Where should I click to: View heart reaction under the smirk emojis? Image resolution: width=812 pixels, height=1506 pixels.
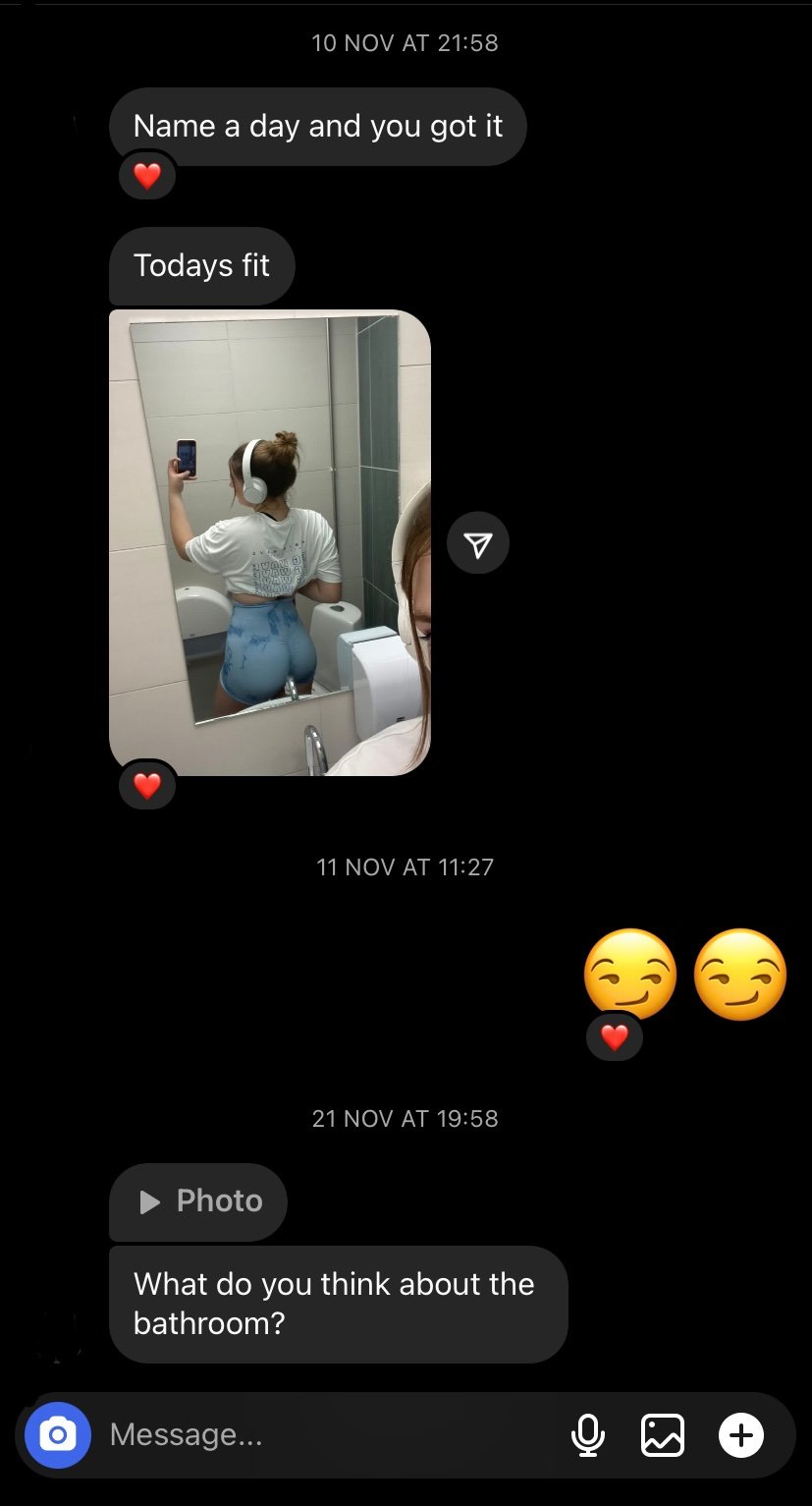click(615, 1037)
